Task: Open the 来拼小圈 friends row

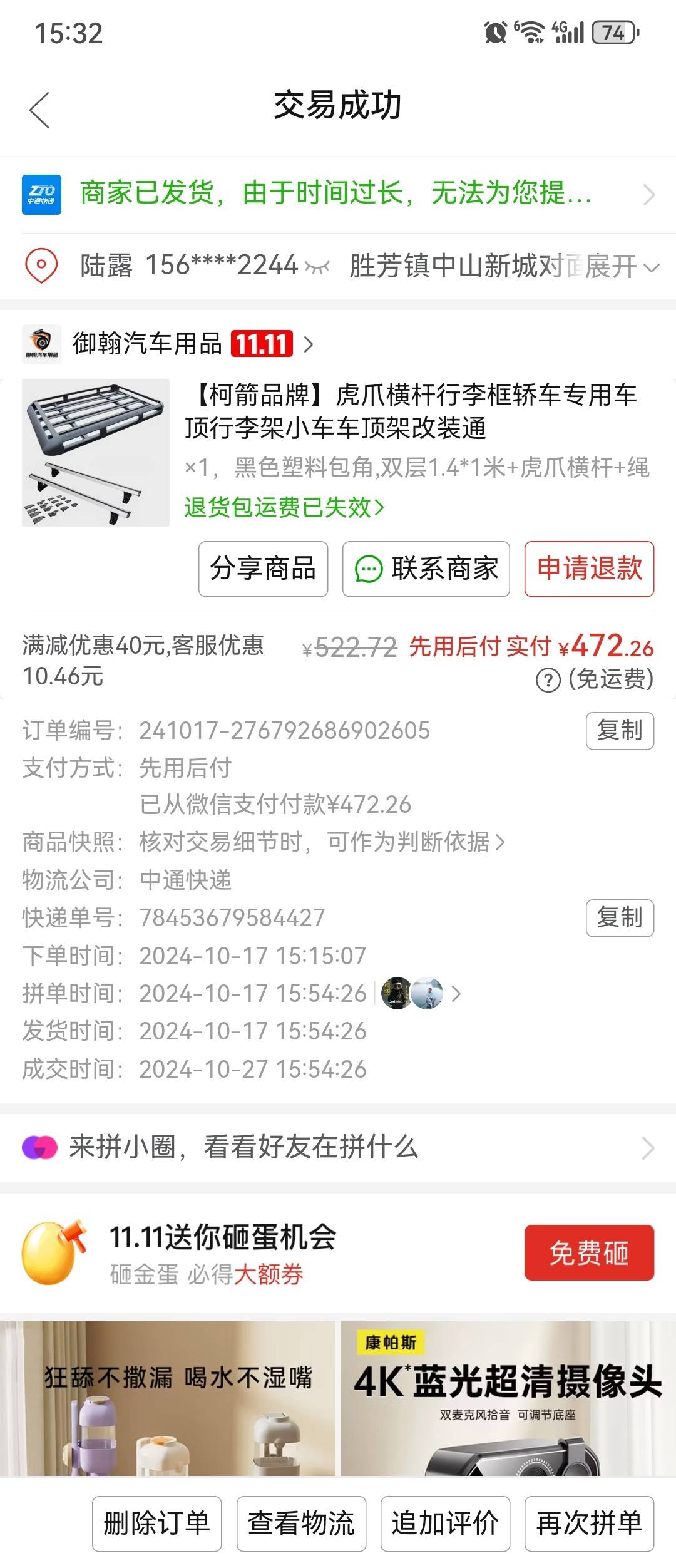Action: tap(338, 1148)
